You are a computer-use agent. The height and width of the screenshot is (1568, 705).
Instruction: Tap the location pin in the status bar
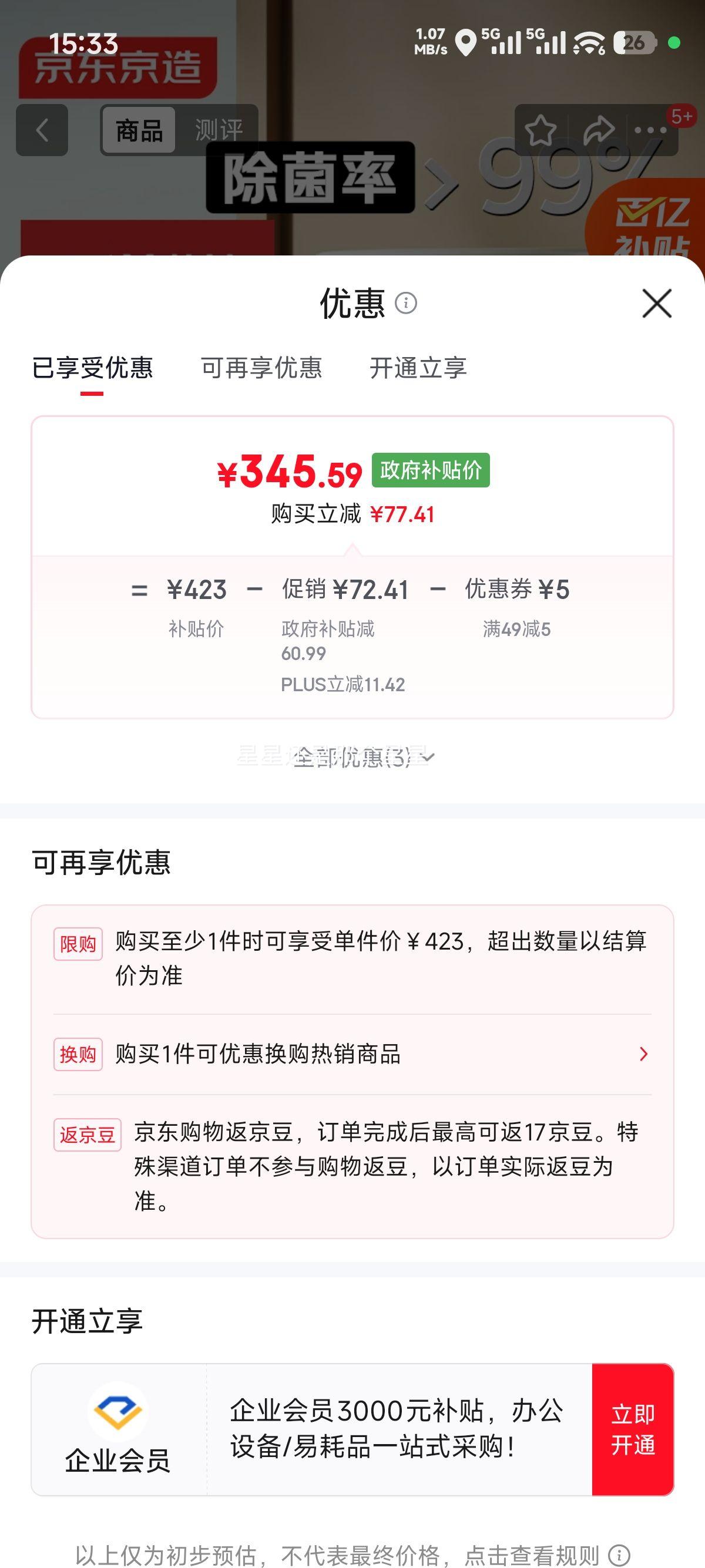pos(465,45)
